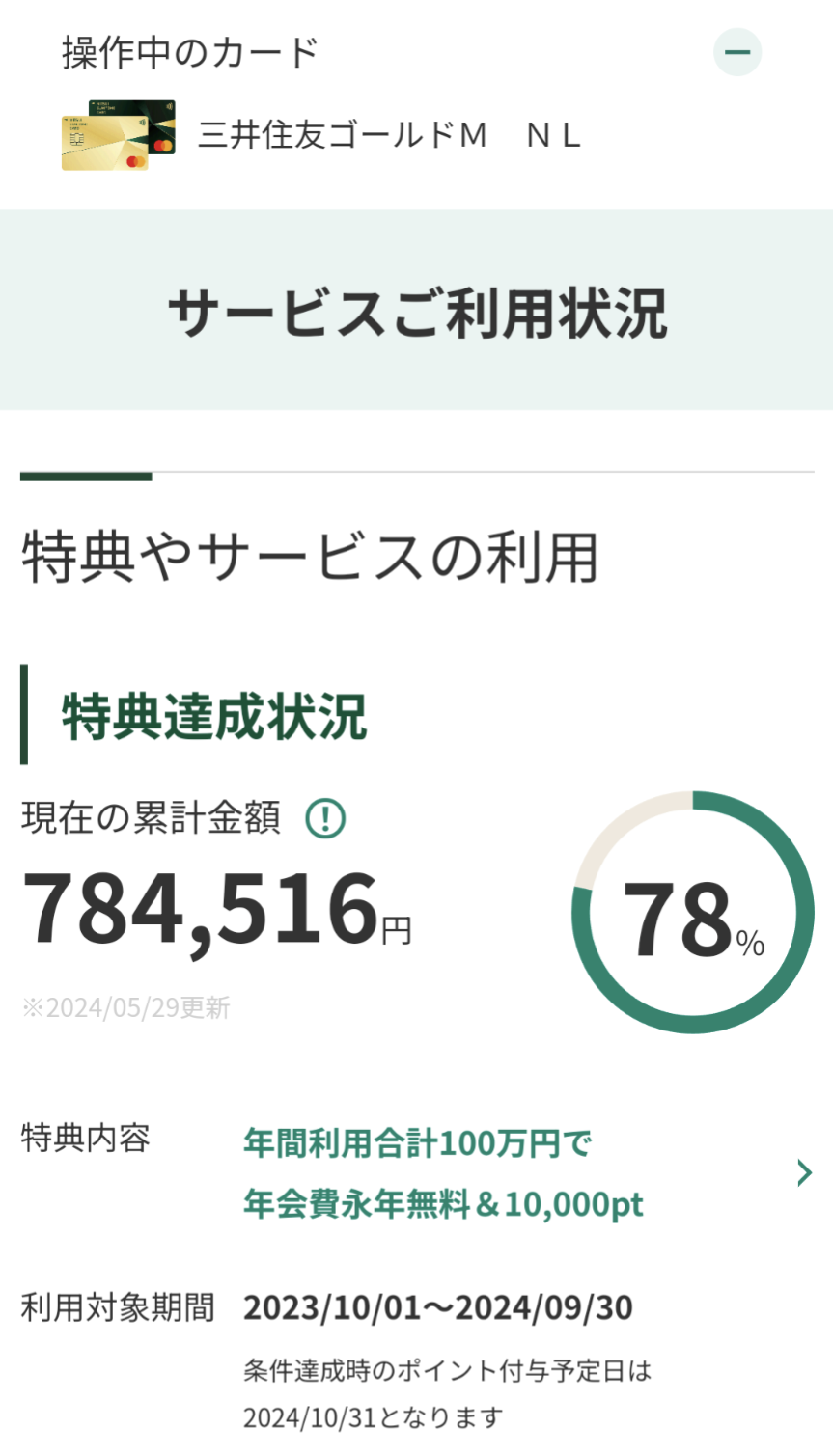The width and height of the screenshot is (833, 1456).
Task: Open 年間利用合計100万円で特典内容 details
Action: pos(804,1173)
